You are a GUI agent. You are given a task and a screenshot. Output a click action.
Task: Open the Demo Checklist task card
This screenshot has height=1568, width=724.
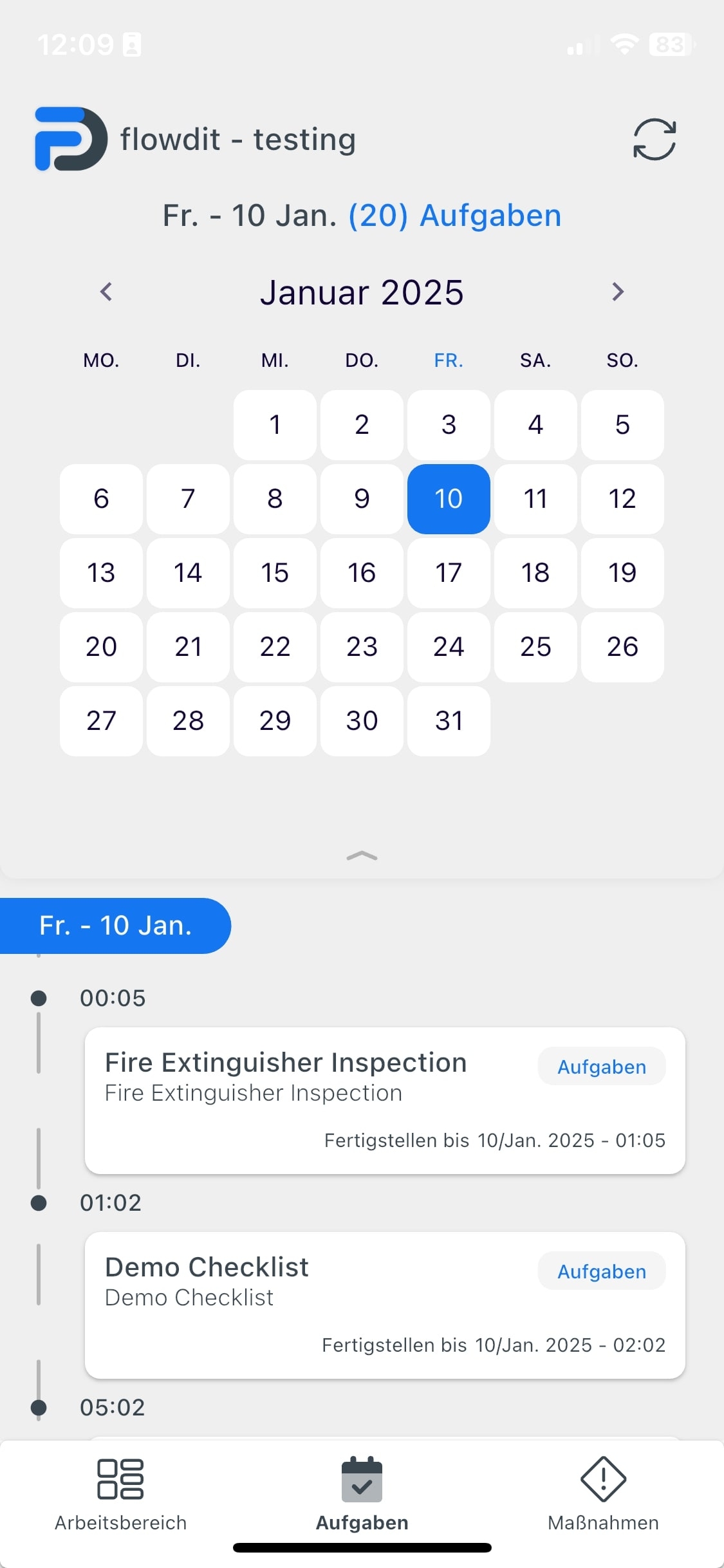coord(385,1305)
